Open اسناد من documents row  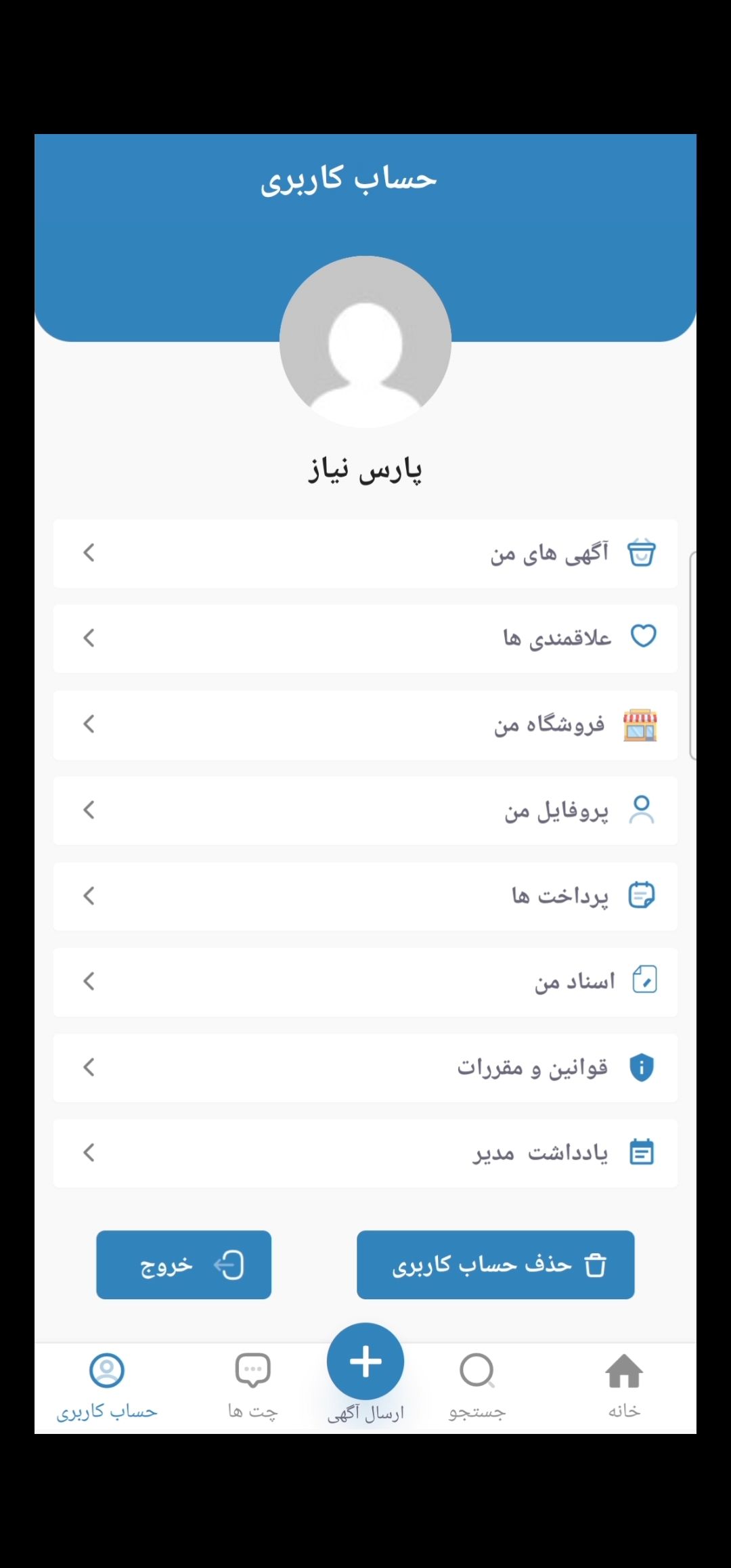tap(365, 982)
